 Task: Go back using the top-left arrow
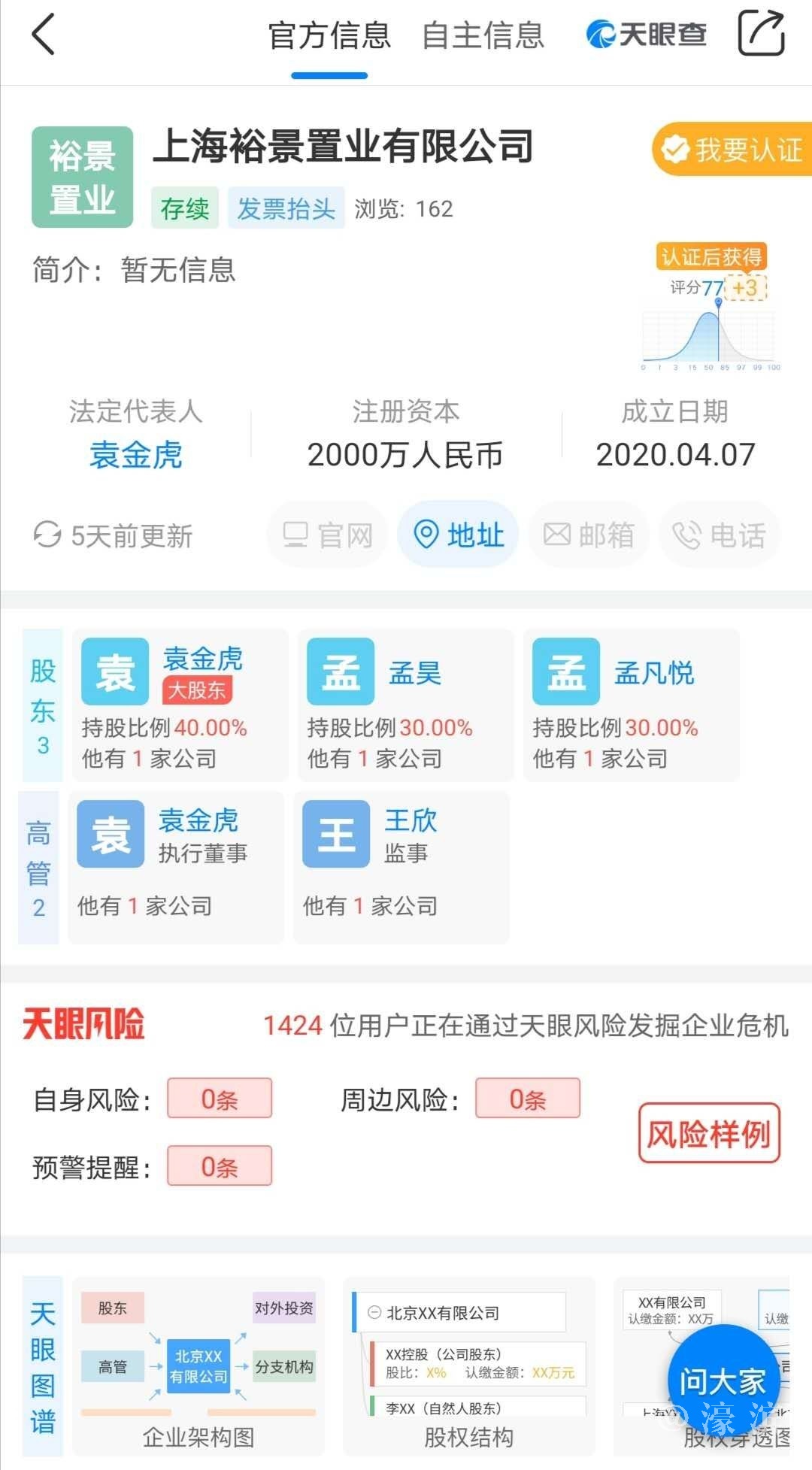click(44, 35)
